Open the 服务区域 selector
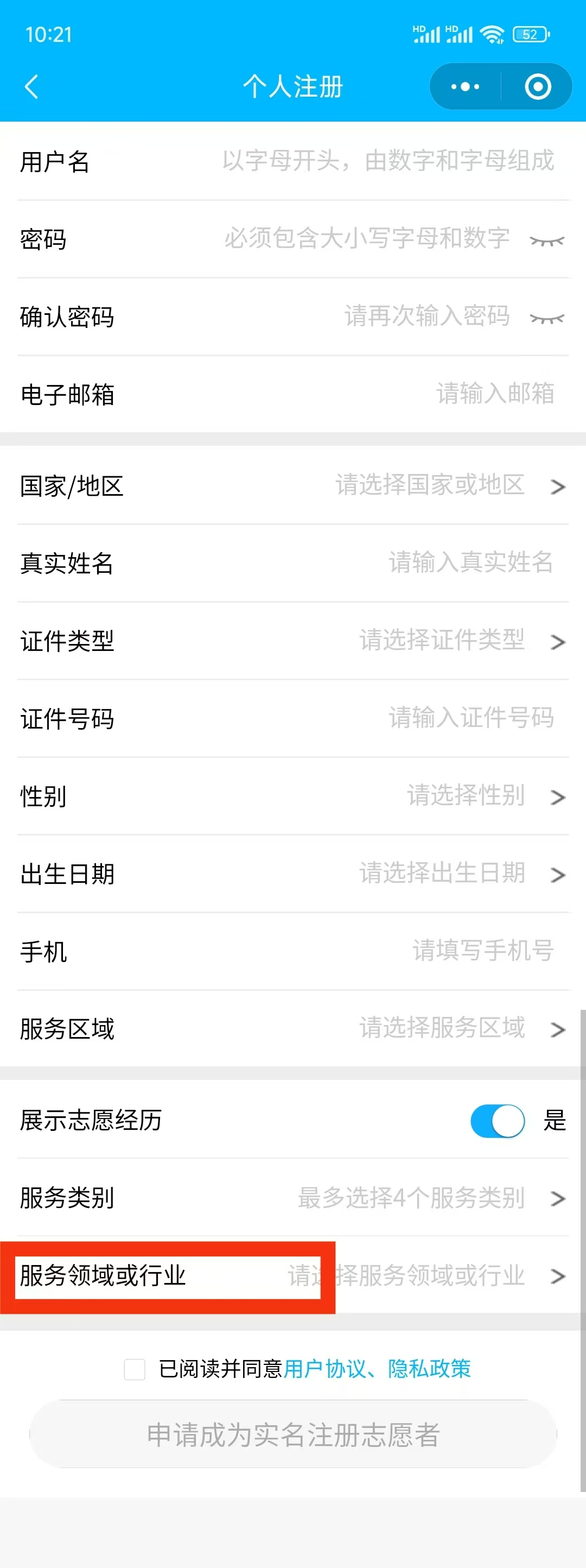Viewport: 586px width, 1568px height. [x=461, y=1029]
